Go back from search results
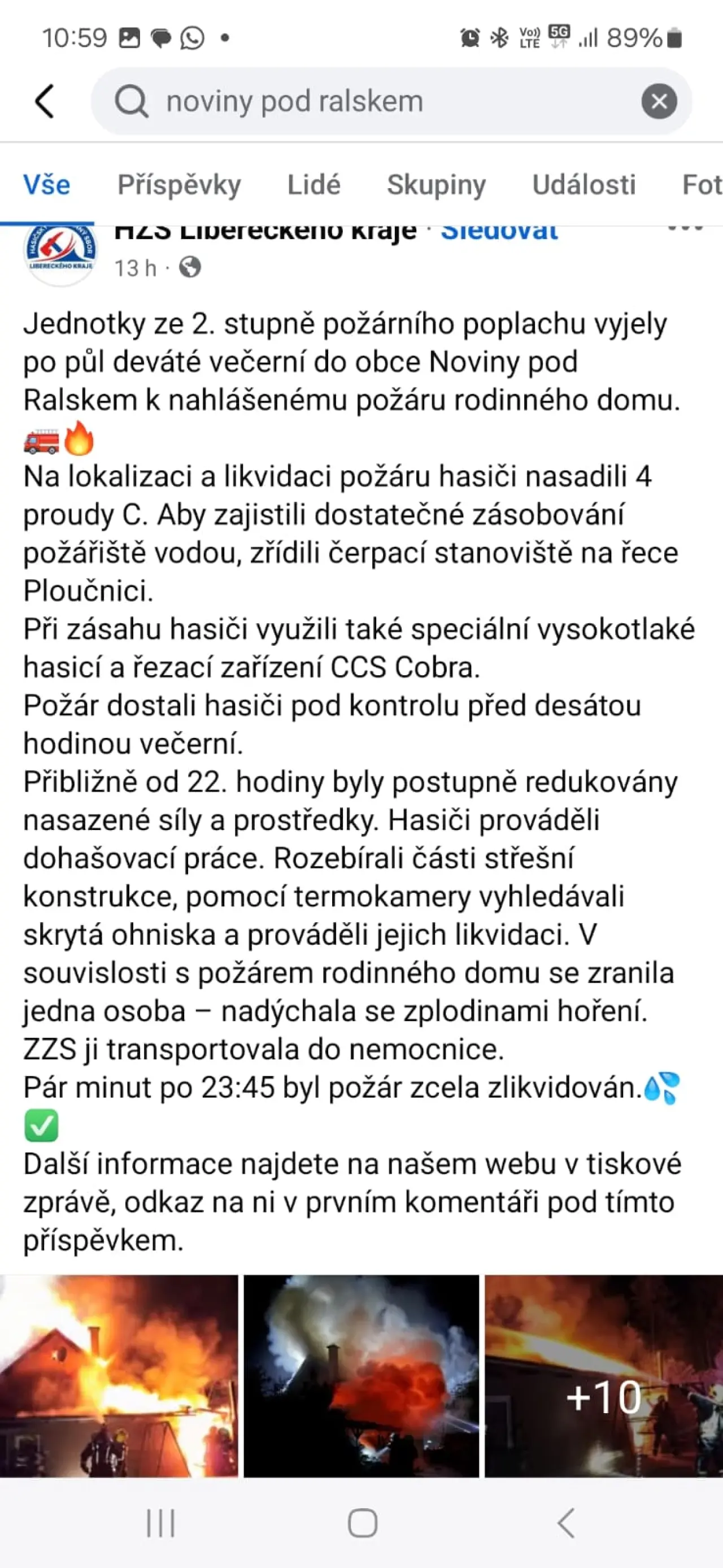The height and width of the screenshot is (1568, 723). [45, 101]
